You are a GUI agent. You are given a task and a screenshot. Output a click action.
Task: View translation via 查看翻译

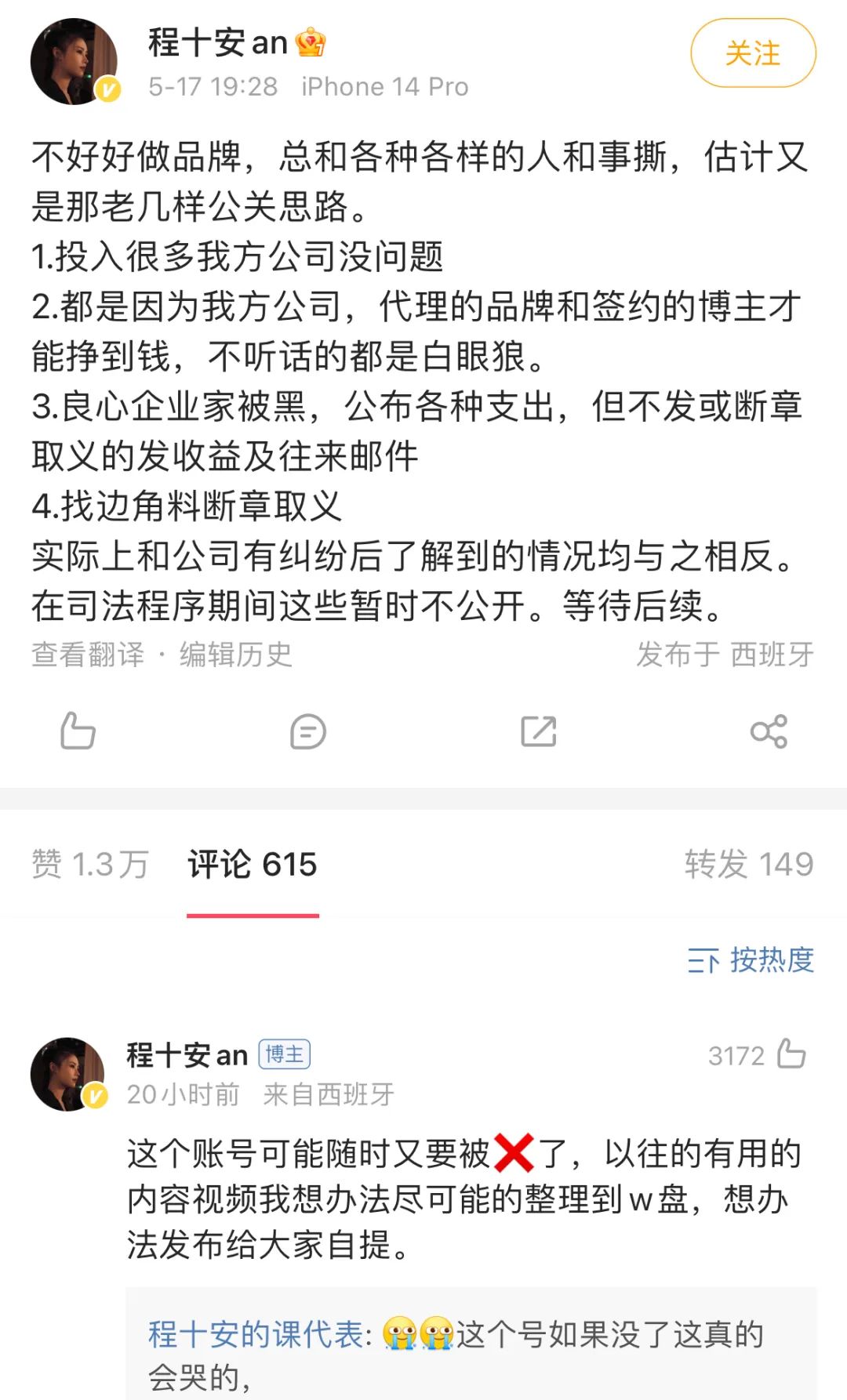(88, 654)
